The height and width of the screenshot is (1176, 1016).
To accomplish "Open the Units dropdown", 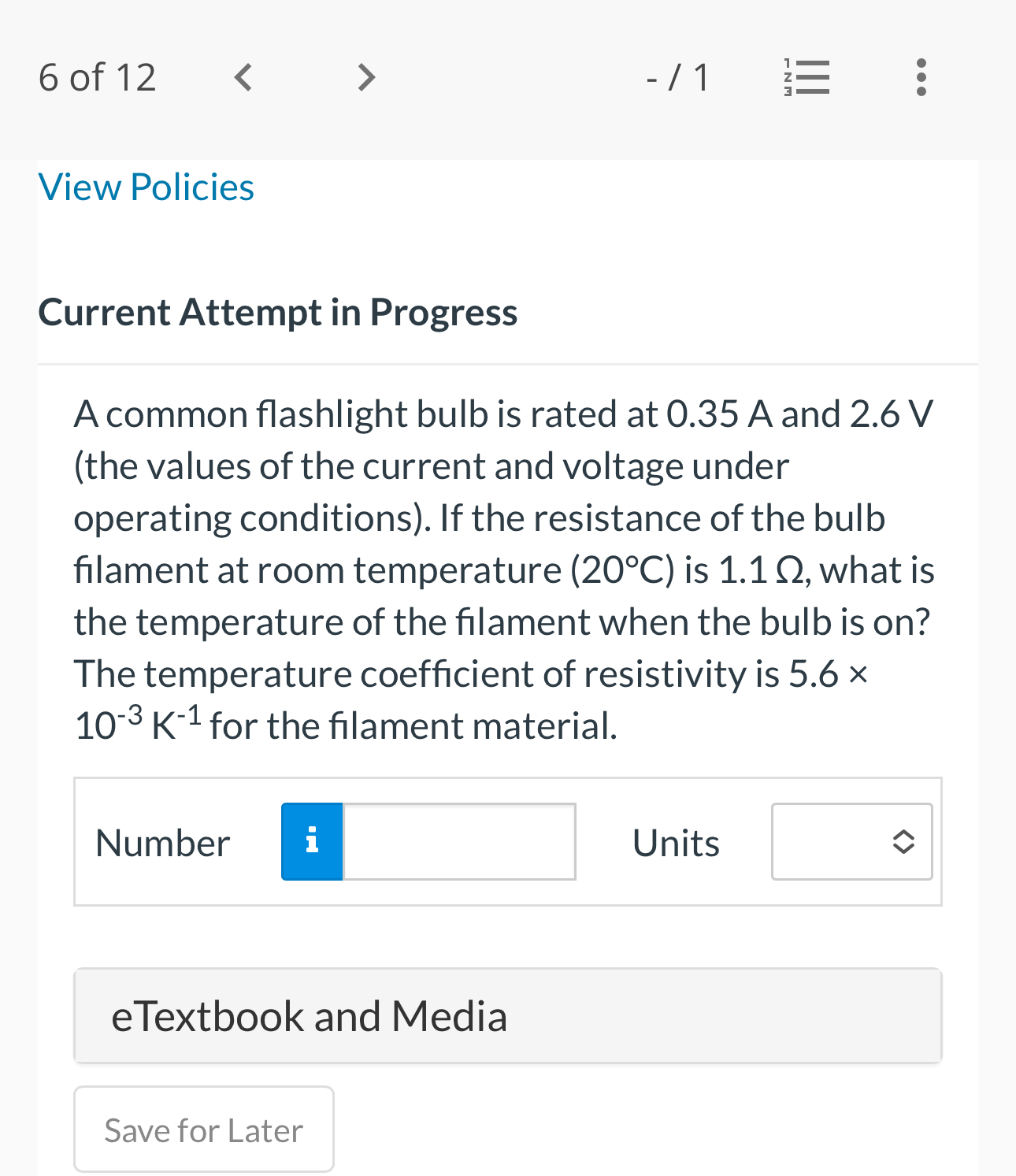I will coord(851,841).
